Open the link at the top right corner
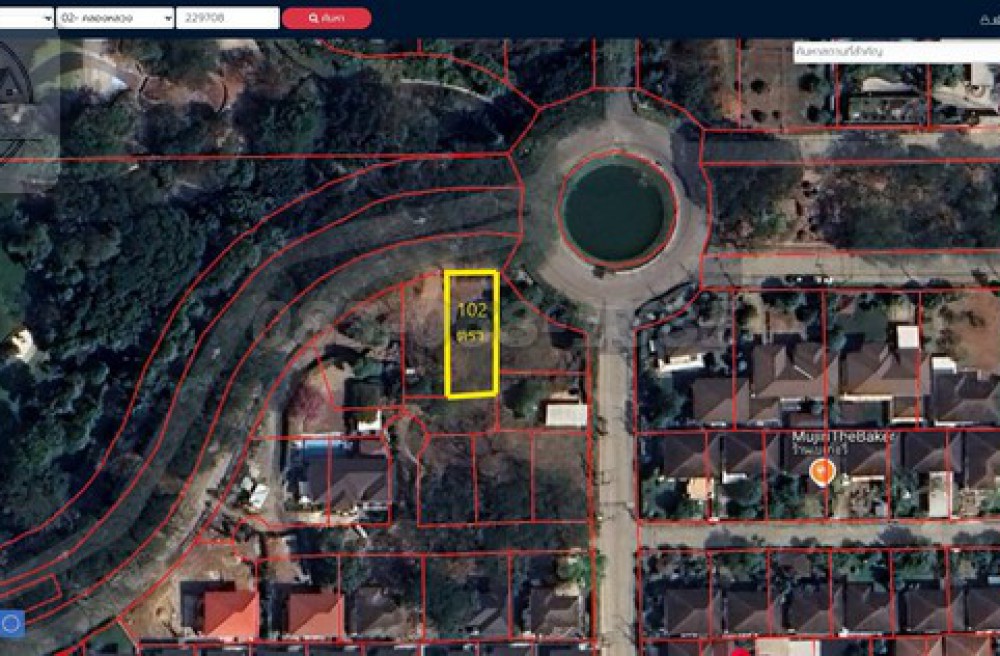This screenshot has width=1000, height=656. coord(990,18)
